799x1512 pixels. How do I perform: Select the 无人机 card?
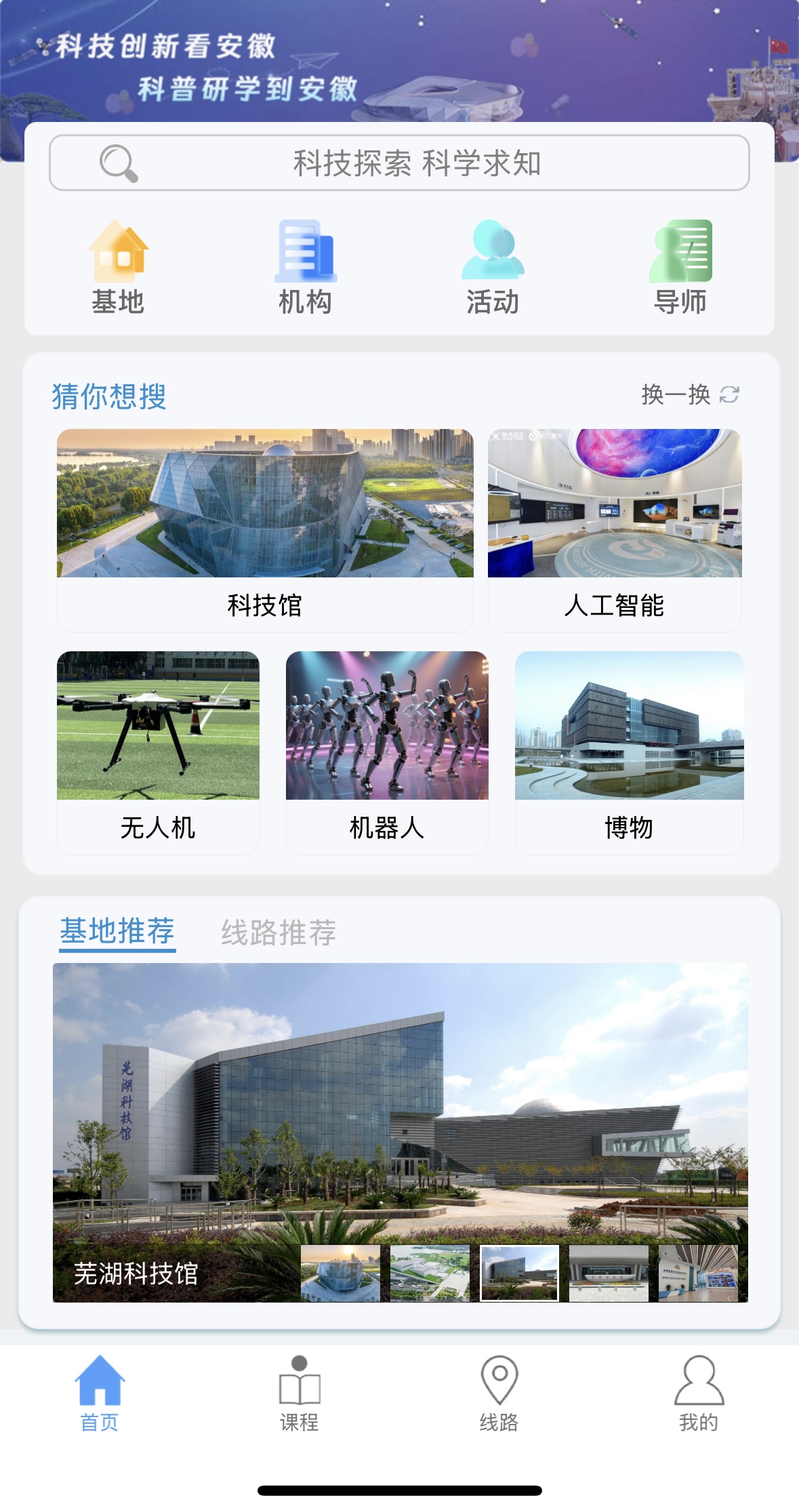[x=158, y=752]
